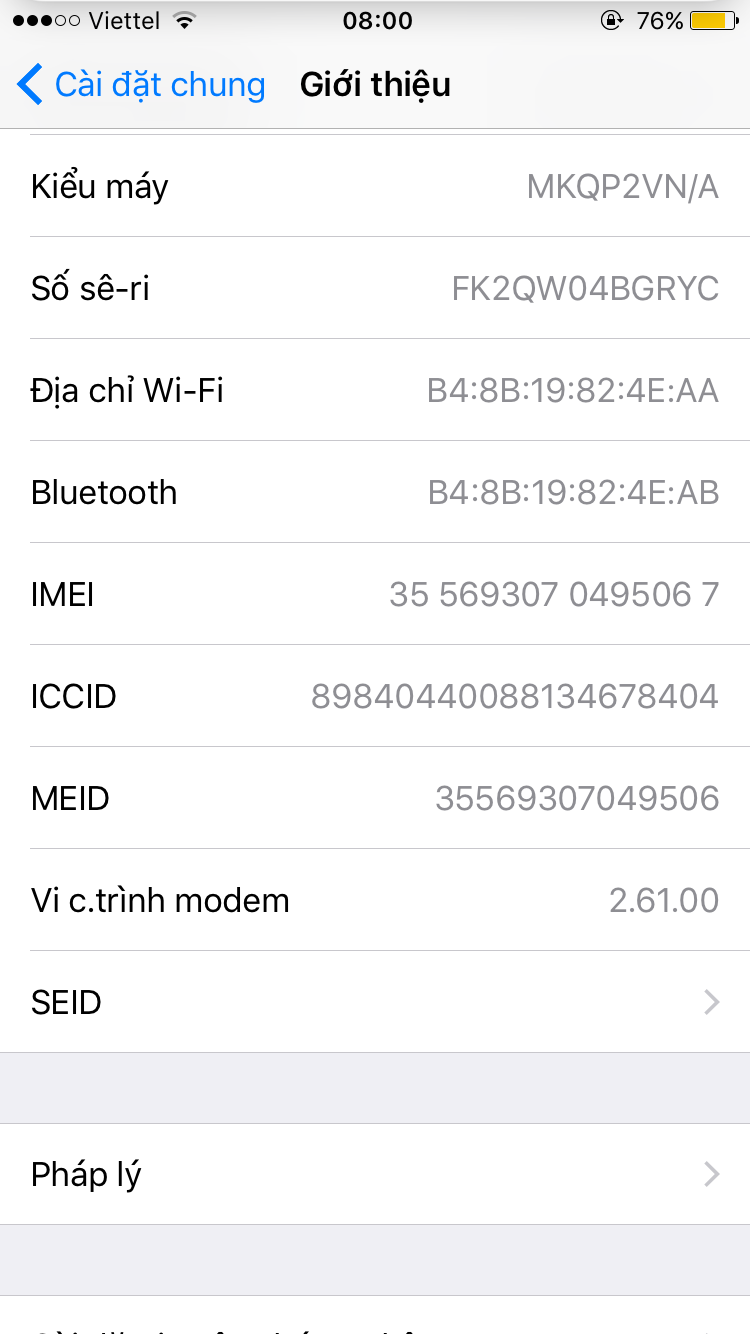This screenshot has height=1334, width=750.
Task: Open the Pháp lý row
Action: [x=375, y=1174]
